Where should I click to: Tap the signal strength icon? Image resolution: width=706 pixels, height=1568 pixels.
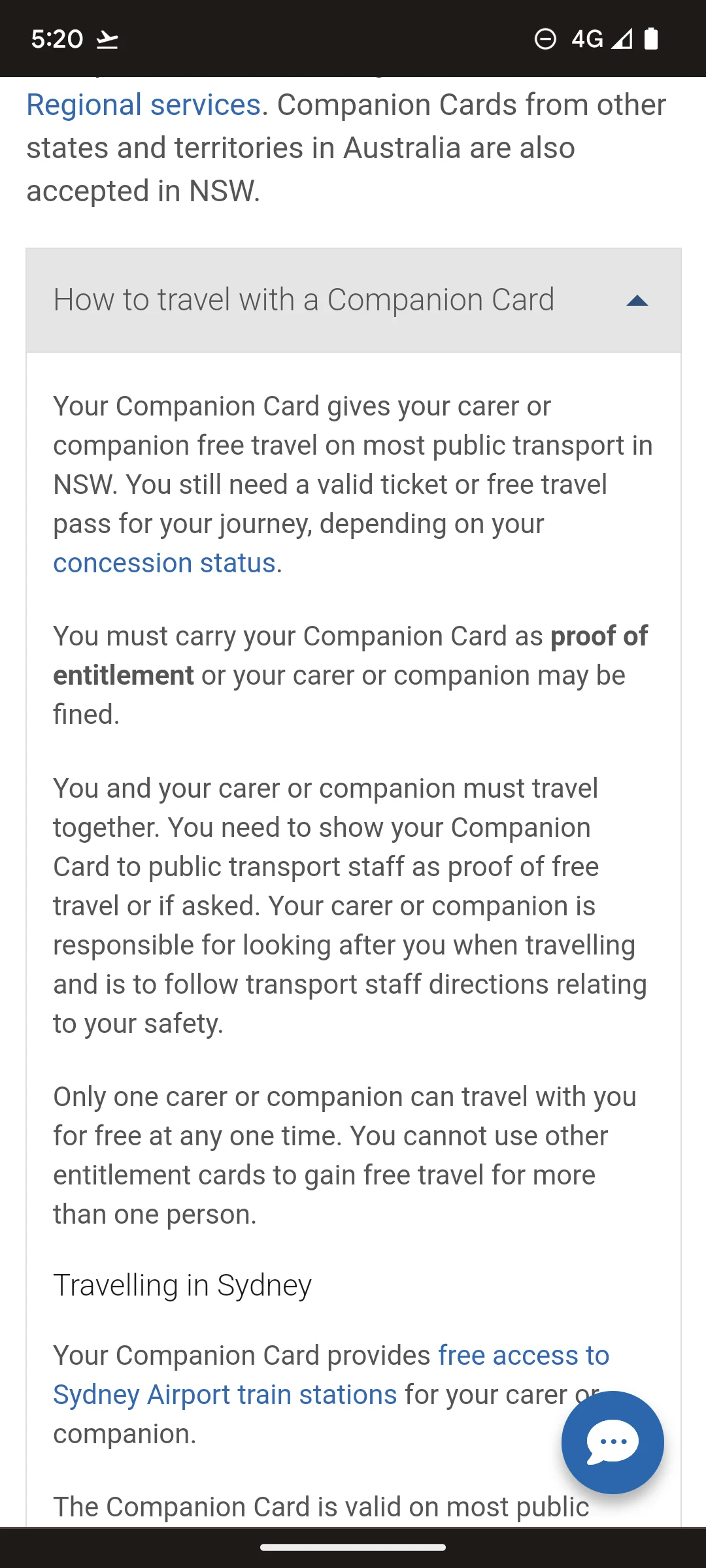(620, 39)
